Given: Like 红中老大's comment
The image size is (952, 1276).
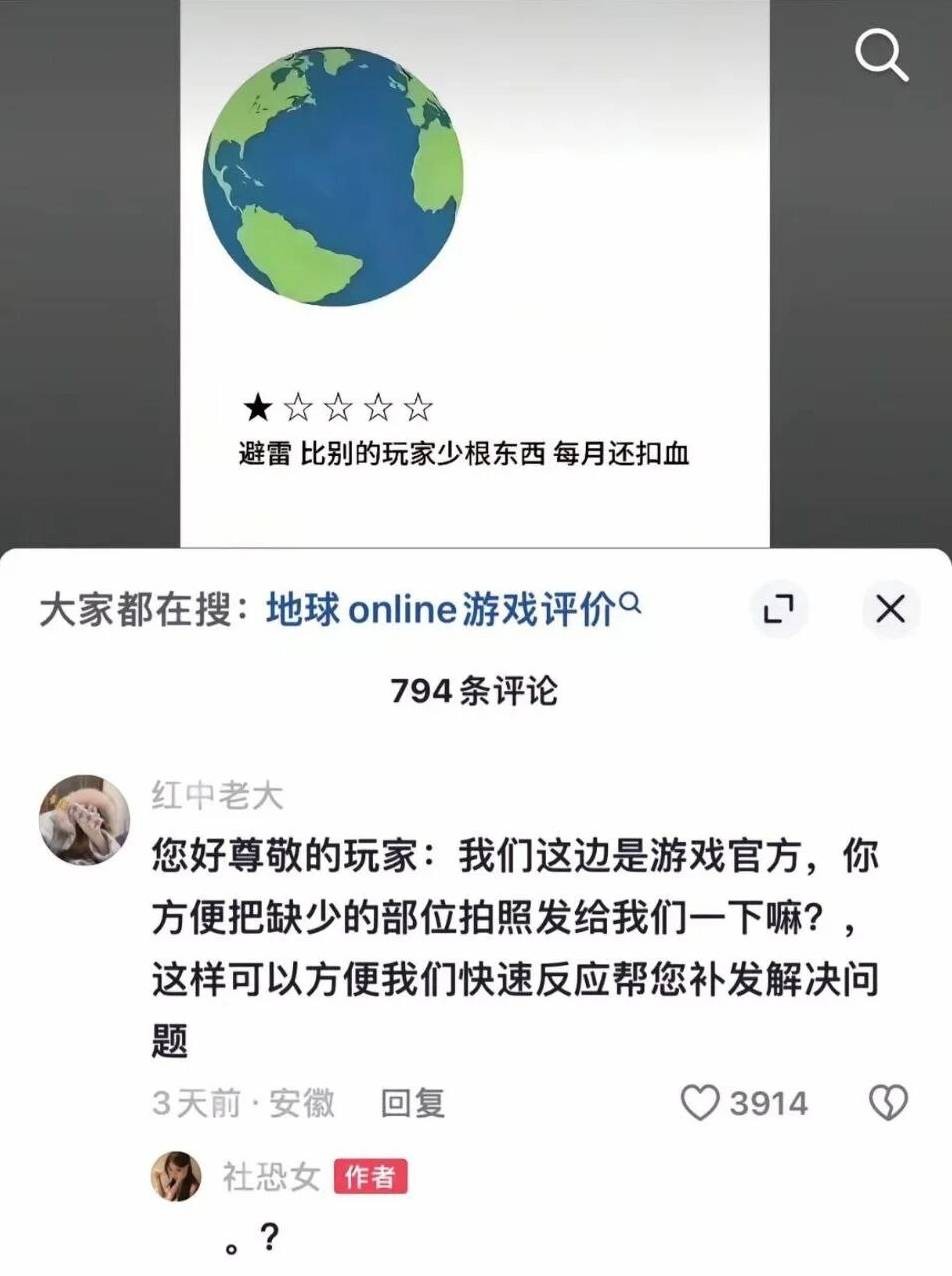Looking at the screenshot, I should (x=700, y=1103).
